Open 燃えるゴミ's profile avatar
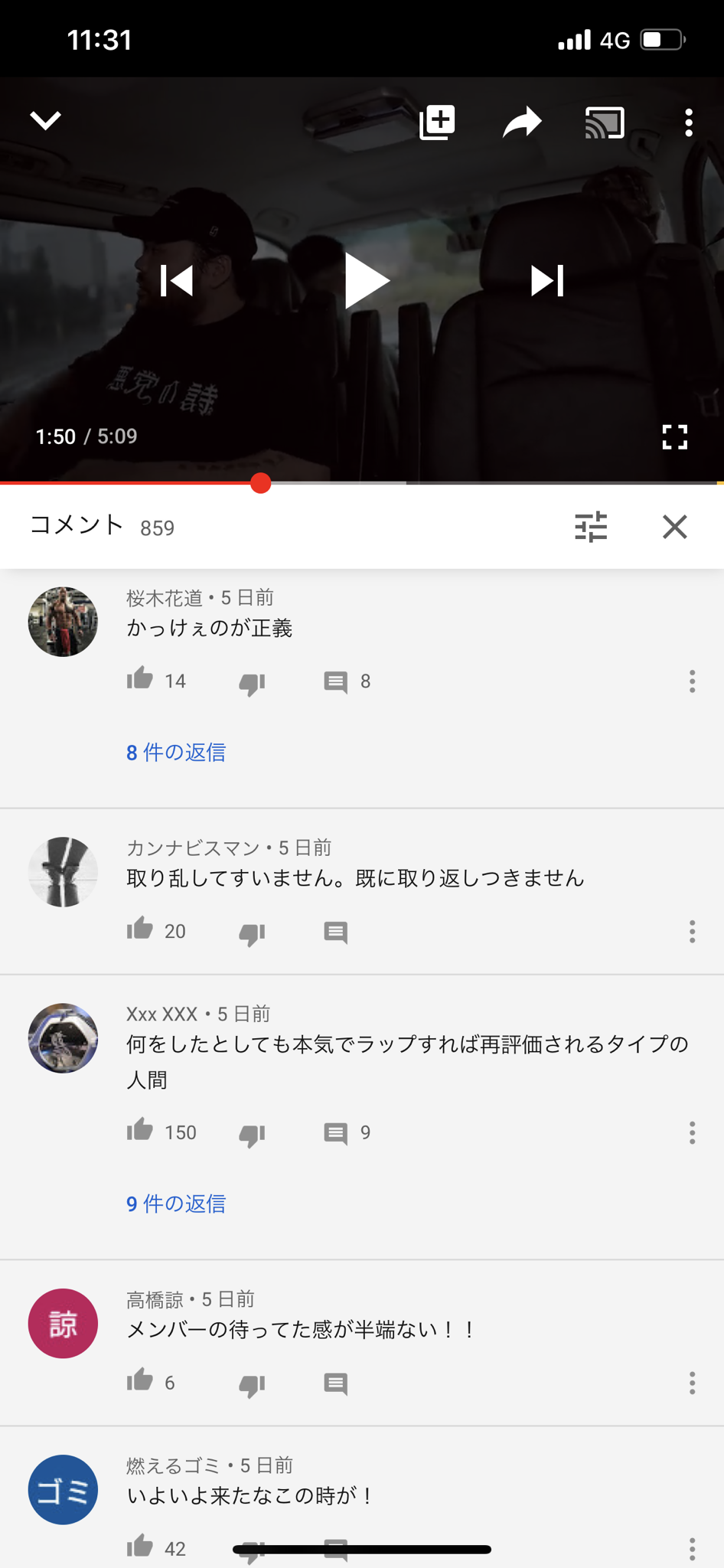The image size is (724, 1568). [x=63, y=1490]
